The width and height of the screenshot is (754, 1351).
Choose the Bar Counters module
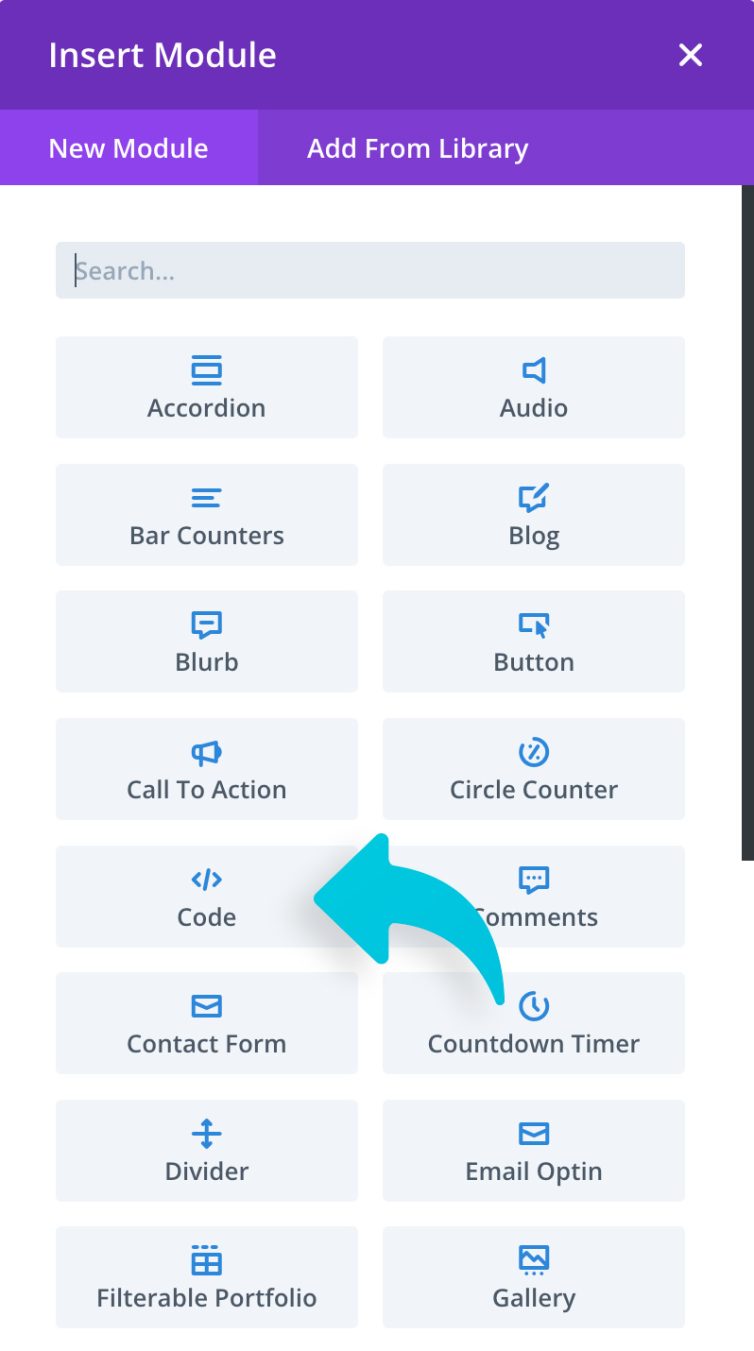[206, 515]
